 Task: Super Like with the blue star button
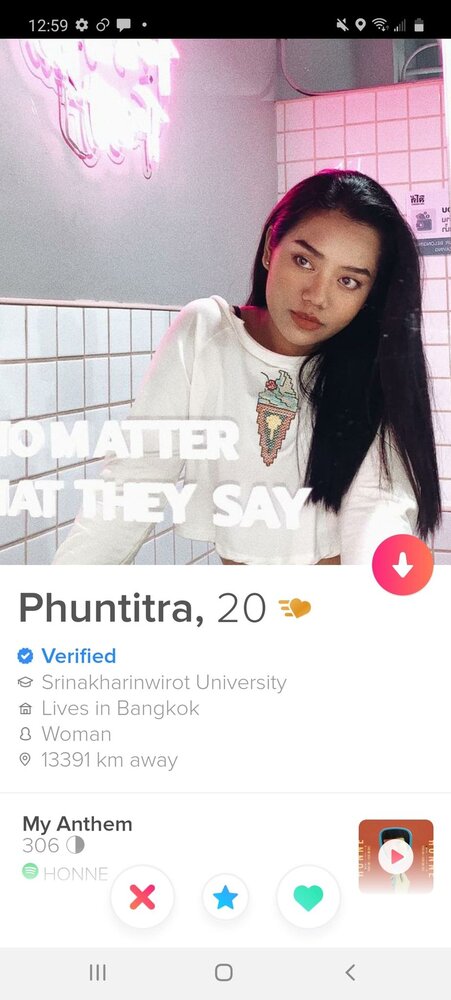point(225,897)
